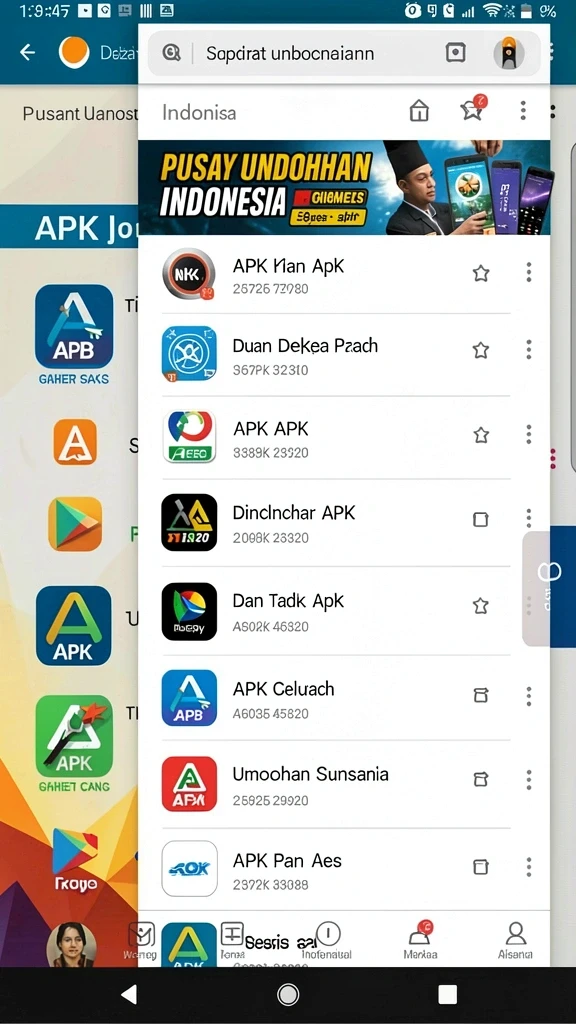Open the Pusay Undohhan Indonesia banner
The image size is (576, 1024).
[344, 187]
